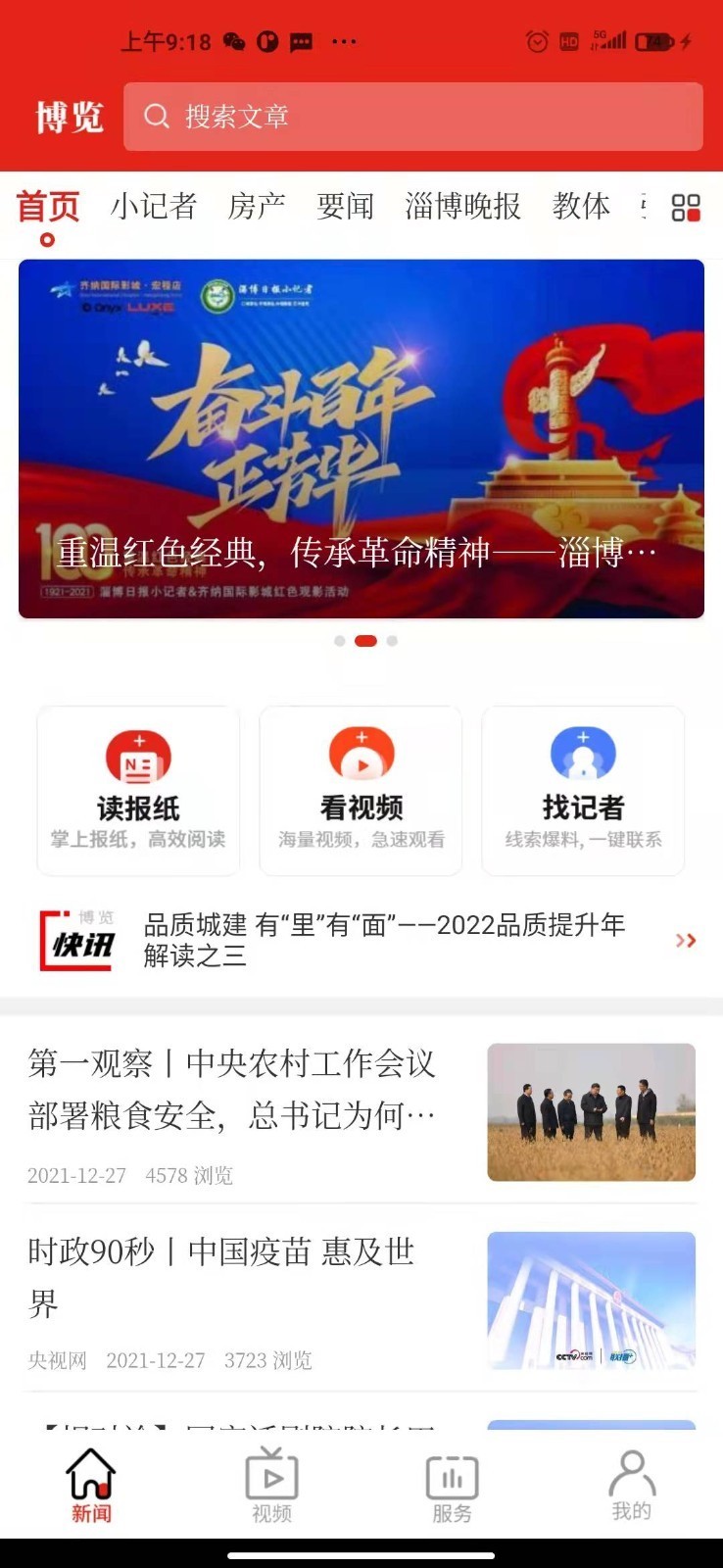Open the 视频 tab icon in bottom bar
Image resolution: width=723 pixels, height=1568 pixels.
[271, 1485]
